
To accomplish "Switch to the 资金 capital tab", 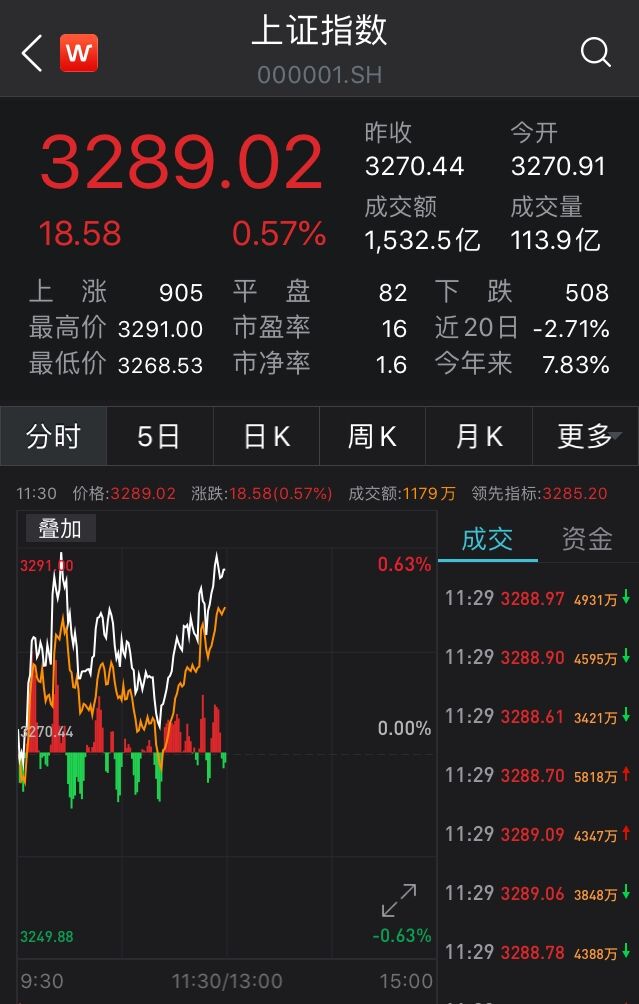I will pyautogui.click(x=587, y=540).
